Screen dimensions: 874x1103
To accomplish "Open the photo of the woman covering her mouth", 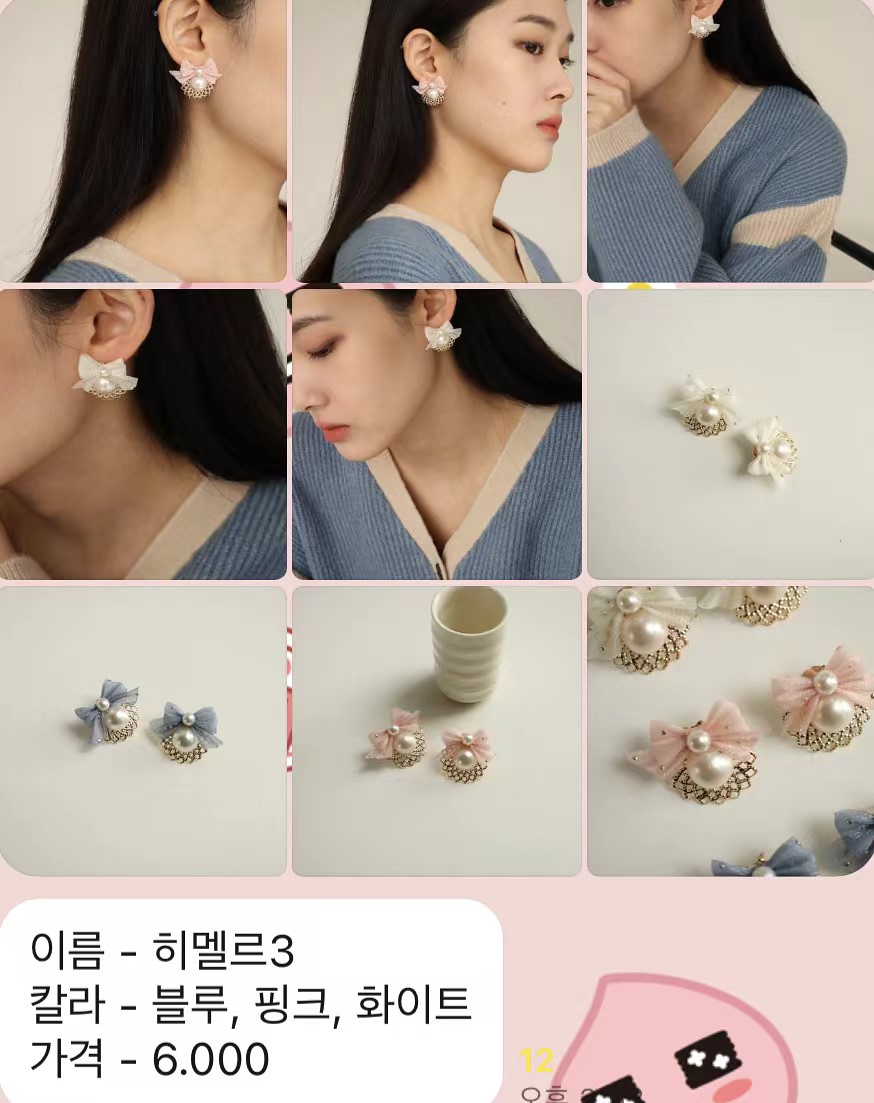I will coord(730,140).
